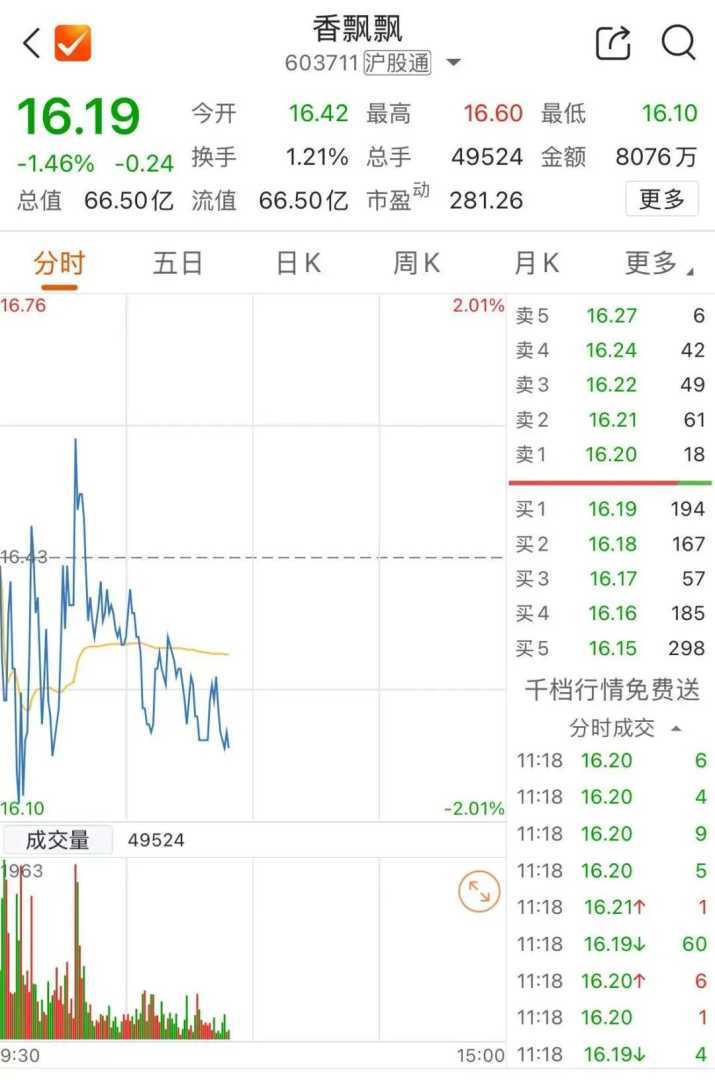Image resolution: width=715 pixels, height=1080 pixels.
Task: Toggle the 分时成交 list arrow
Action: (x=676, y=728)
